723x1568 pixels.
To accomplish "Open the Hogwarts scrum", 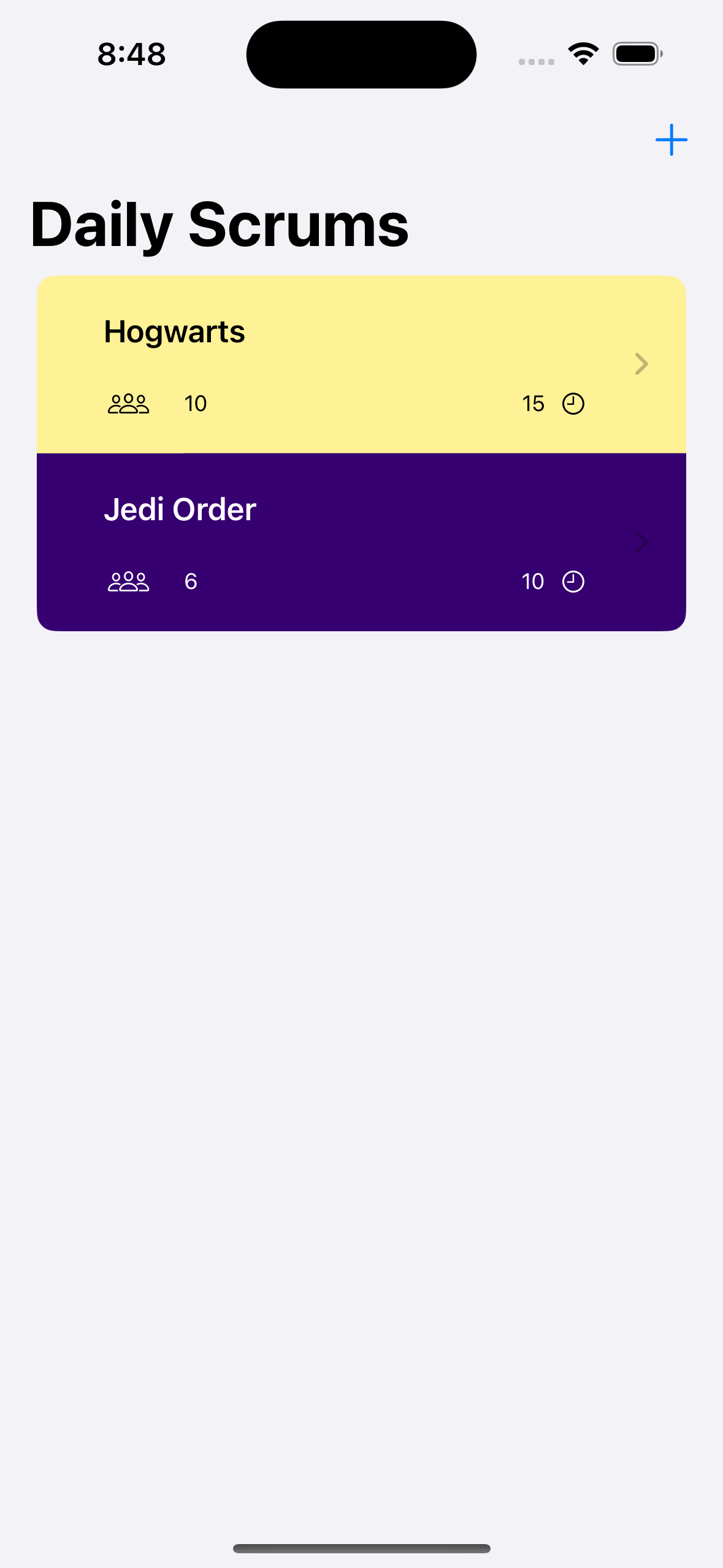I will point(361,364).
